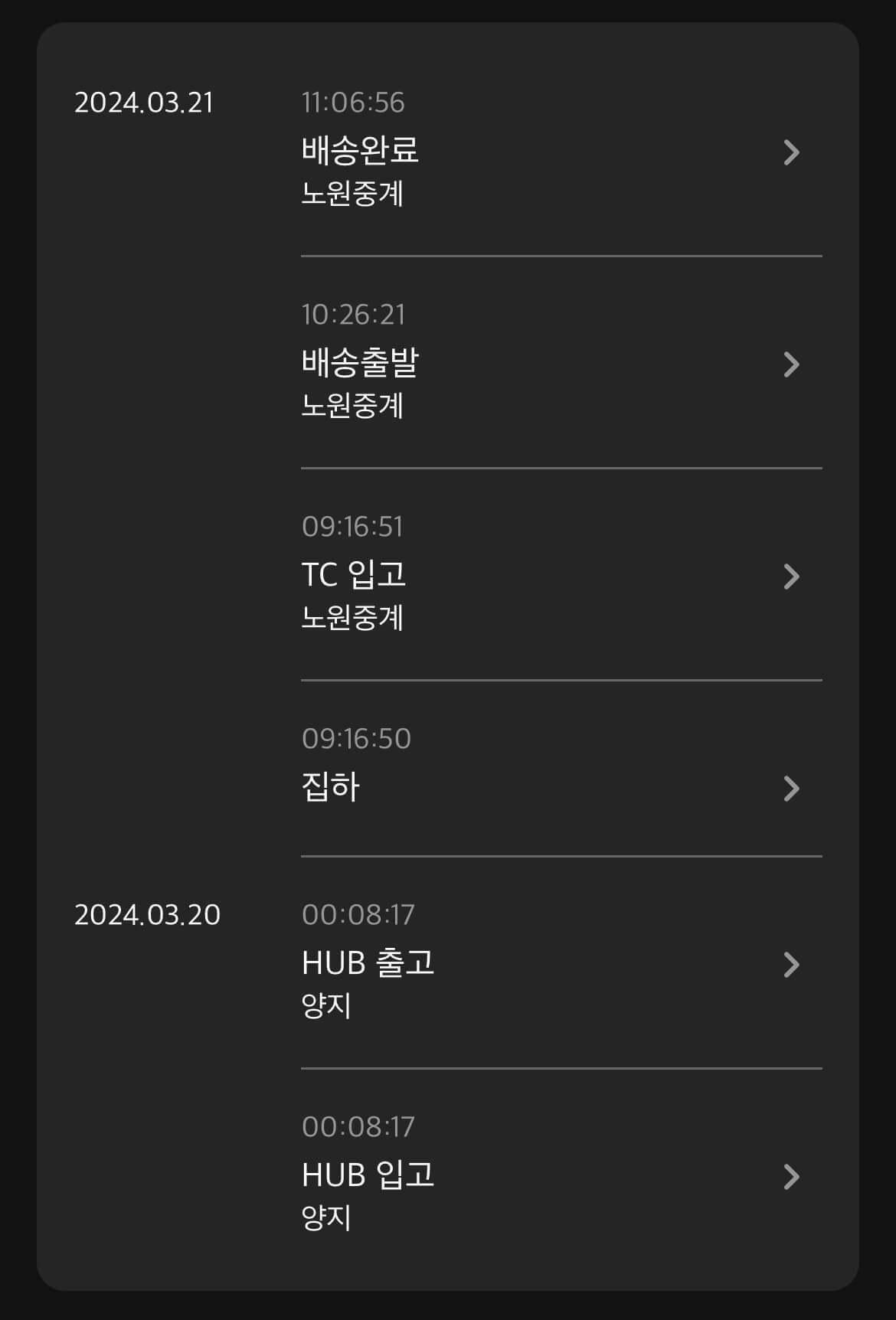896x1320 pixels.
Task: Expand the HUB 입고 entry chevron
Action: coord(792,1178)
